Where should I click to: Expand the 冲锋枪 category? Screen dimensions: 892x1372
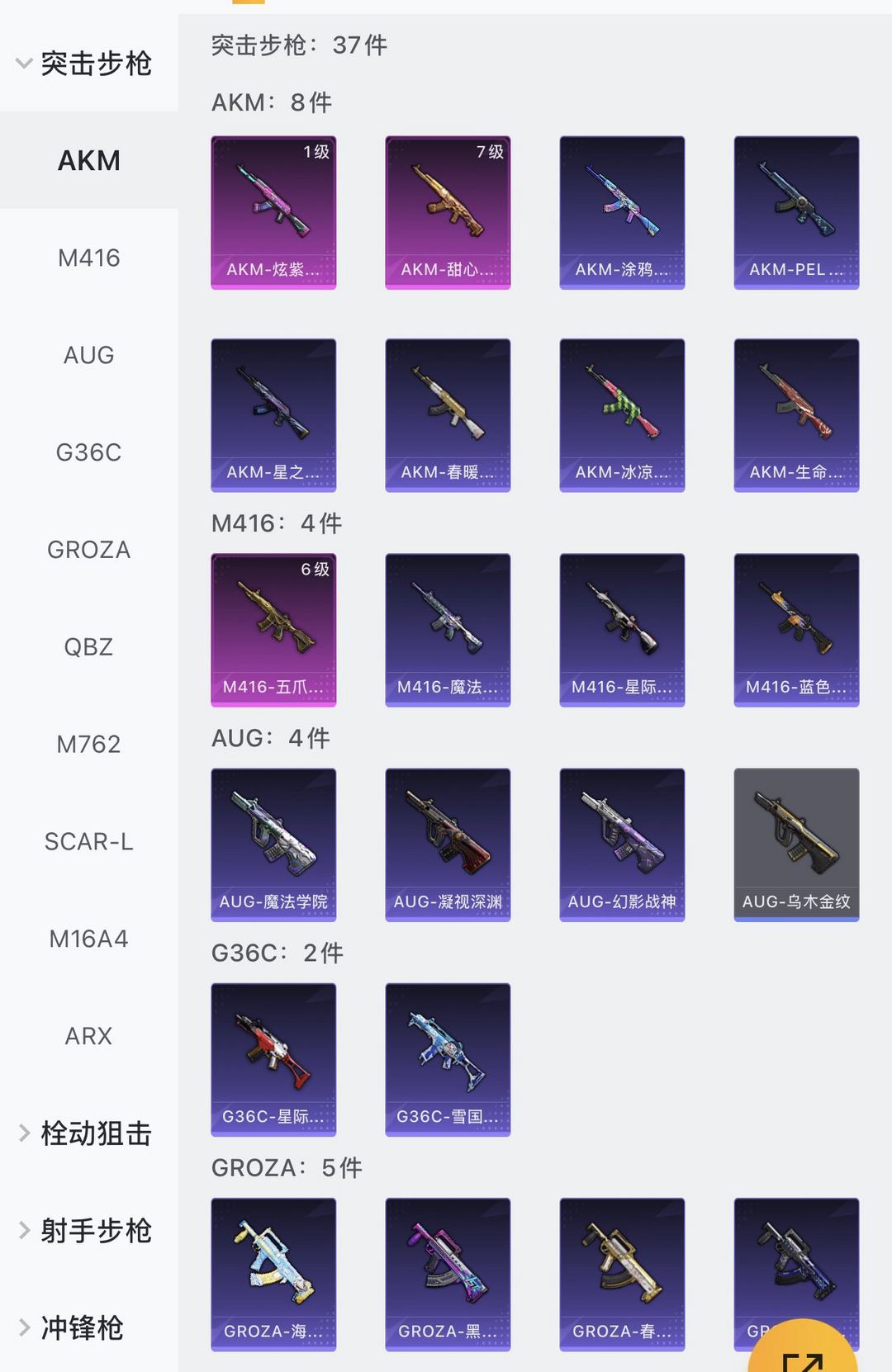tap(74, 1327)
